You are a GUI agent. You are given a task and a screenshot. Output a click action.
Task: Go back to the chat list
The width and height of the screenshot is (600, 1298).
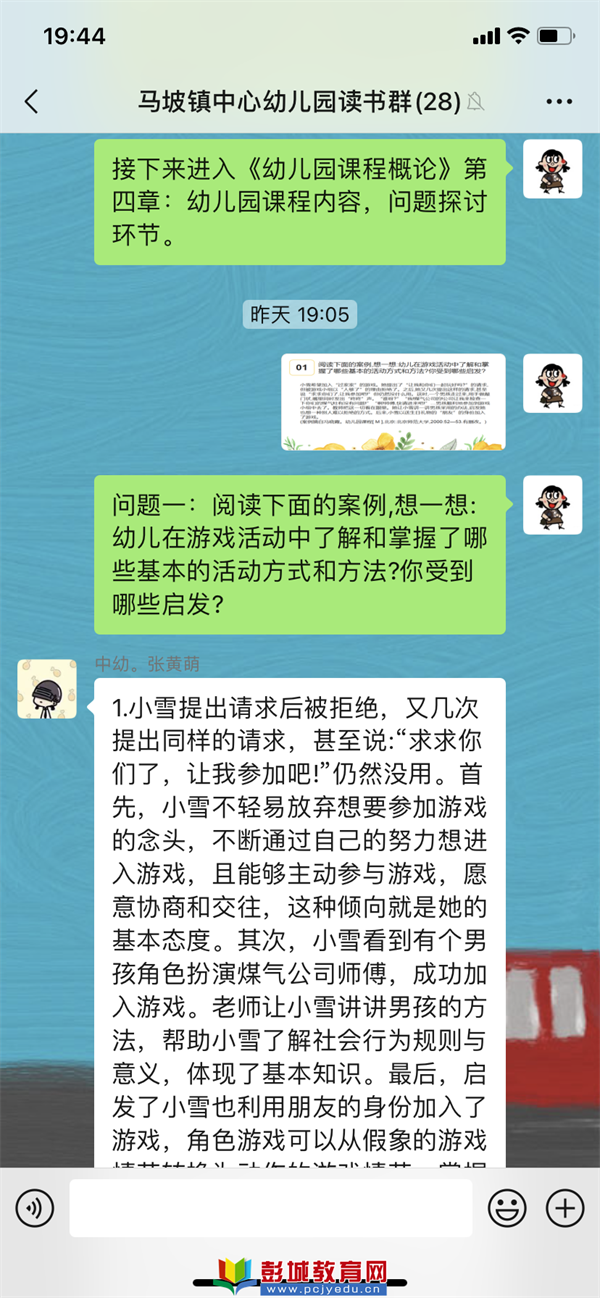[x=32, y=101]
